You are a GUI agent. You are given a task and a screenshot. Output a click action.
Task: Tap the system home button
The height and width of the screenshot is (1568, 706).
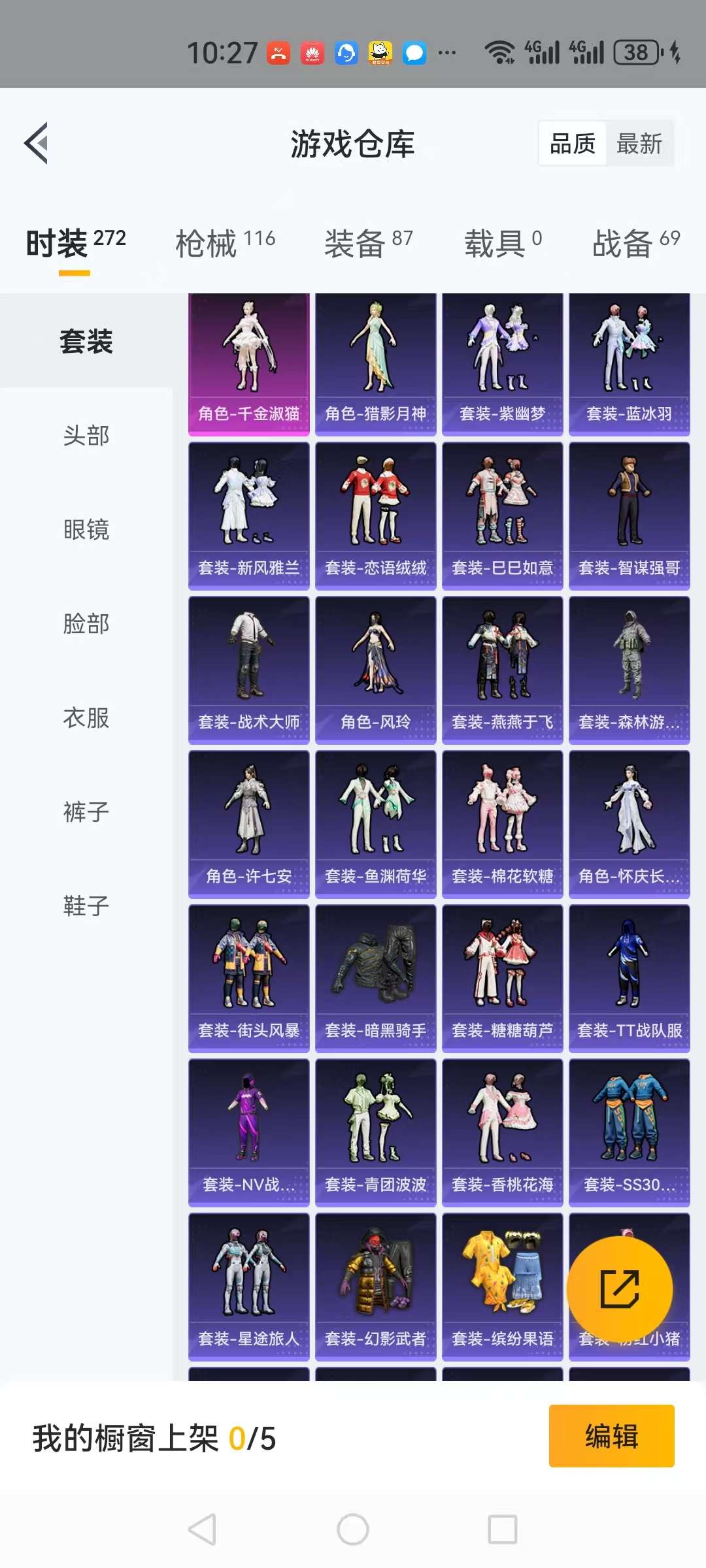[x=353, y=1529]
